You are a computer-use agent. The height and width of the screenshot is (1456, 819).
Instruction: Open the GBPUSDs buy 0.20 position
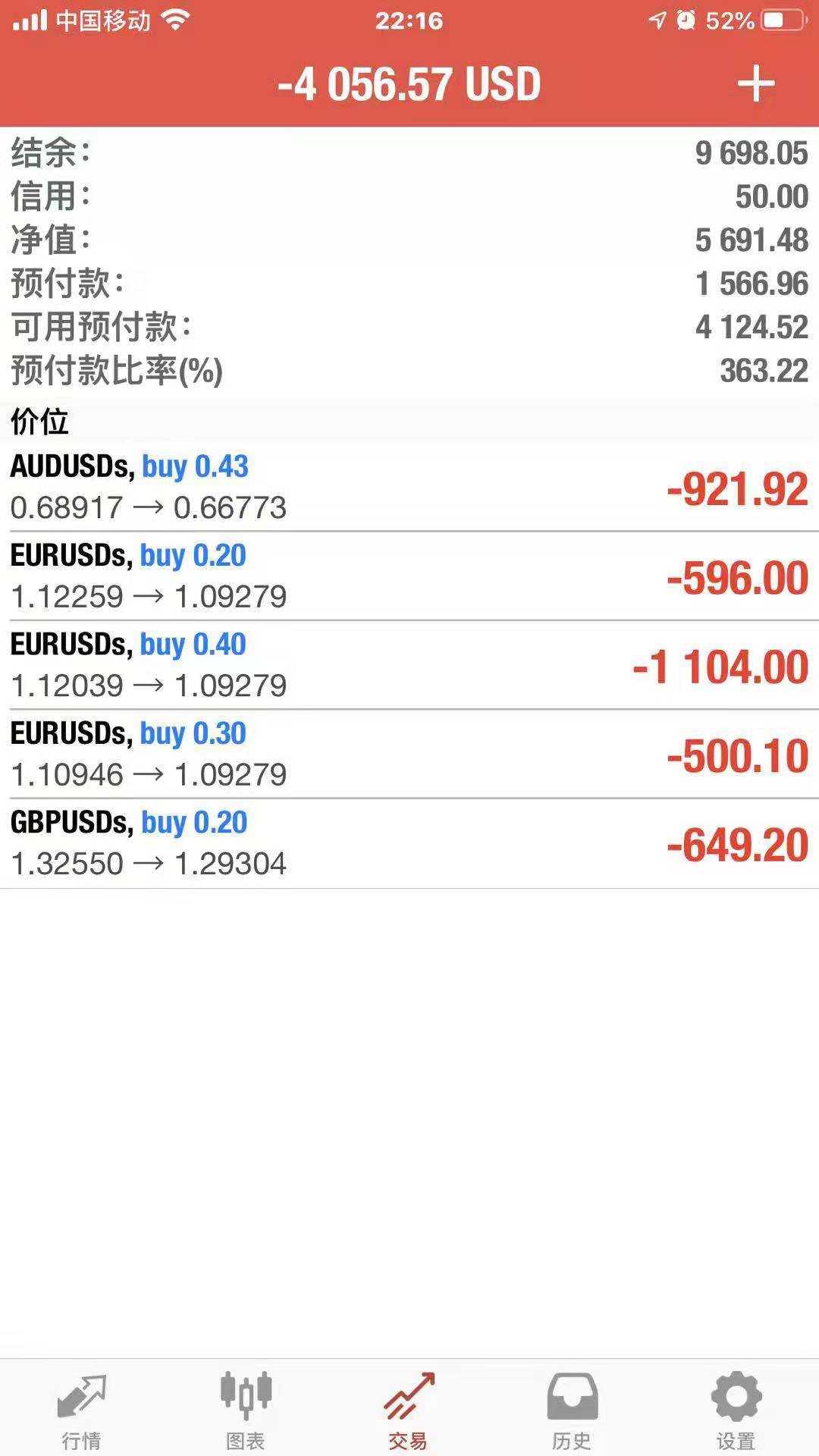pos(409,843)
